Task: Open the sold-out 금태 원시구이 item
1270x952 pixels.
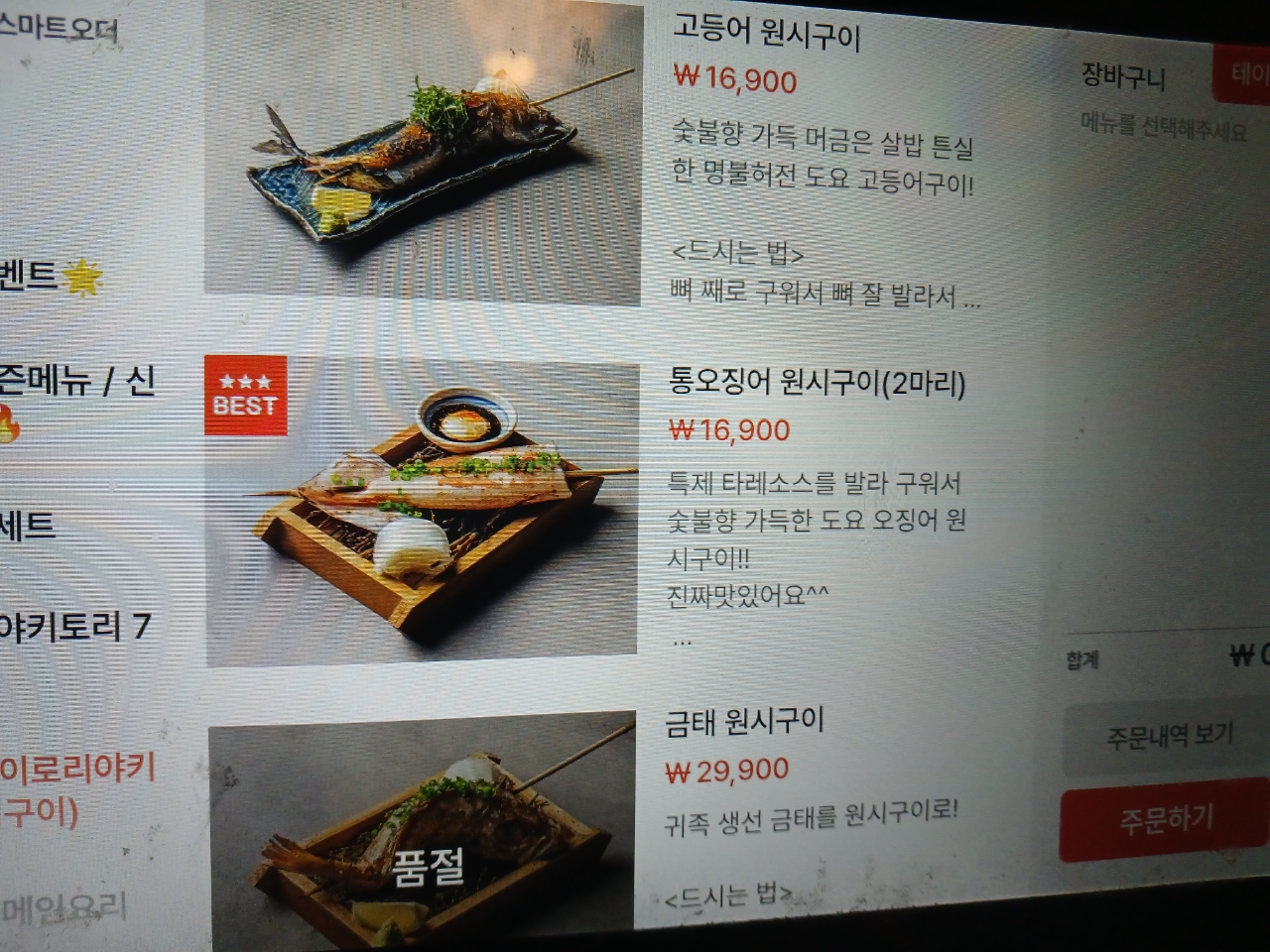Action: [744, 722]
